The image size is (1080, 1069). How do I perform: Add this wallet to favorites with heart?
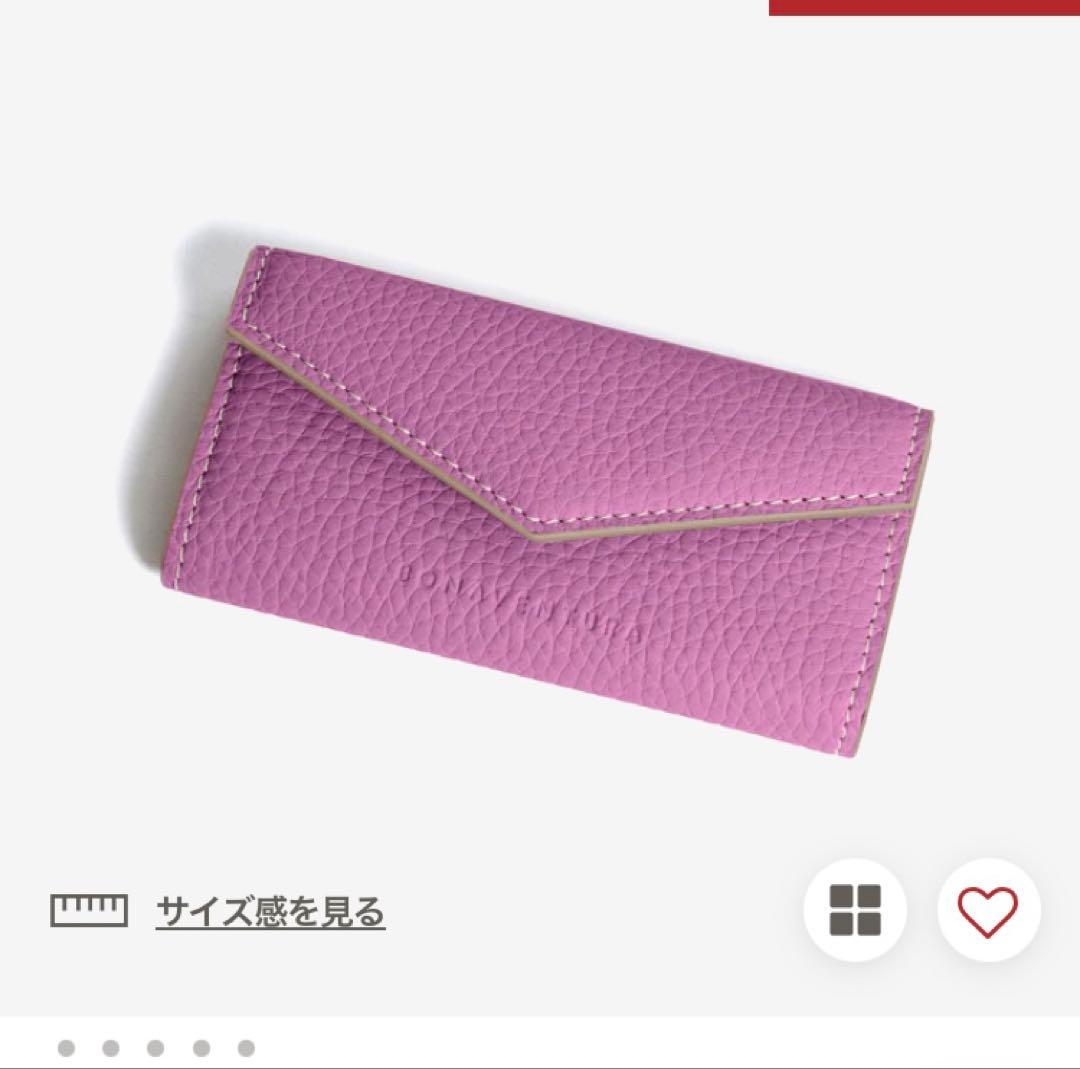click(x=988, y=910)
